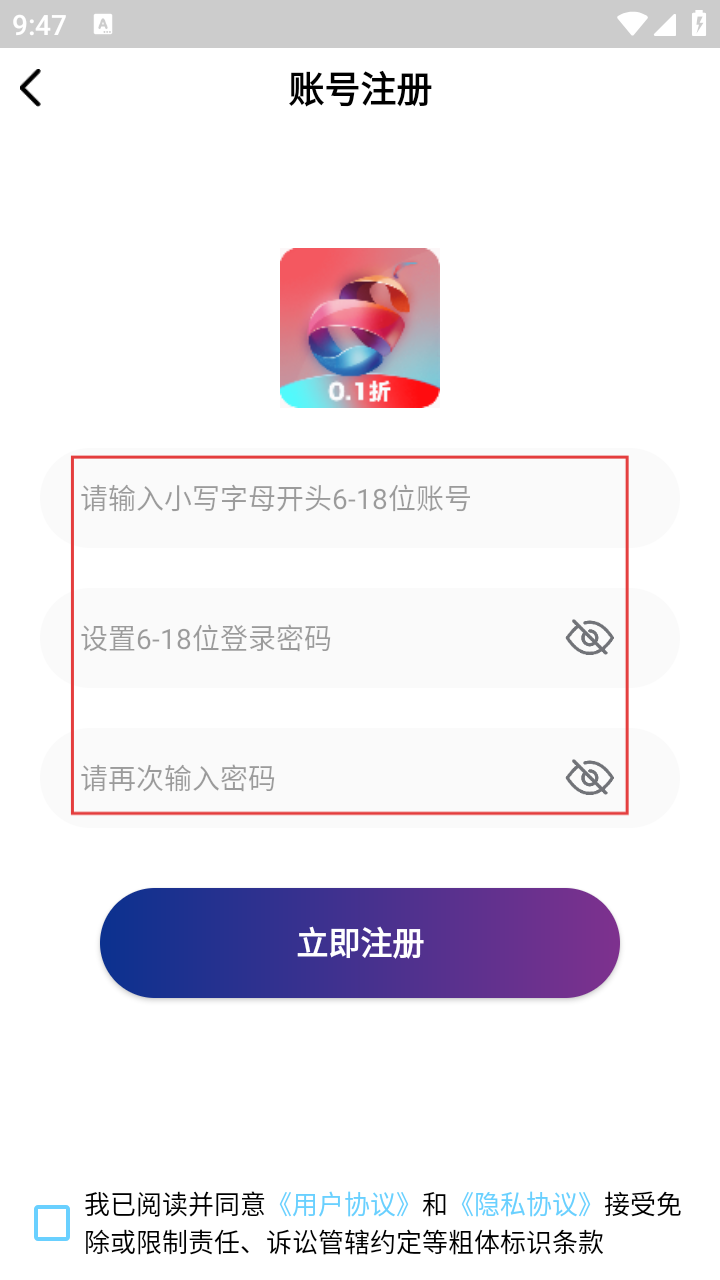This screenshot has width=720, height=1280.
Task: Tap the set login password field
Action: [310, 638]
